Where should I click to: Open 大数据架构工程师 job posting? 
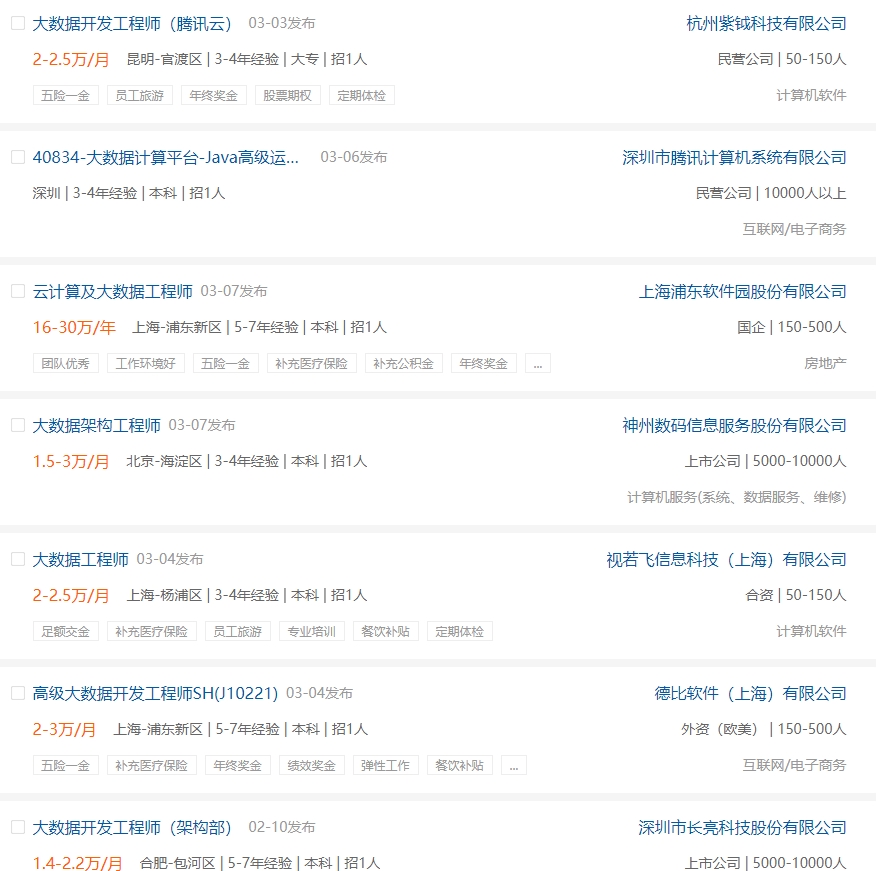coord(96,425)
